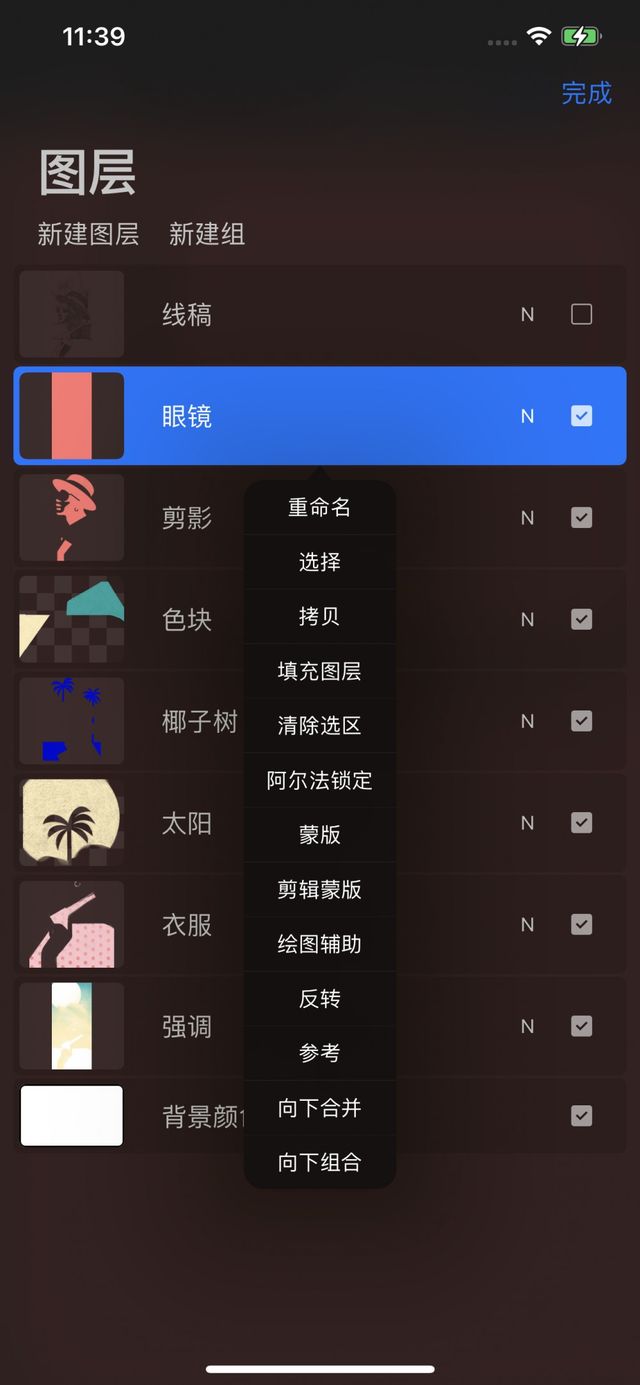This screenshot has height=1385, width=640.
Task: Open blend mode N on 色块 layer
Action: pyautogui.click(x=527, y=620)
